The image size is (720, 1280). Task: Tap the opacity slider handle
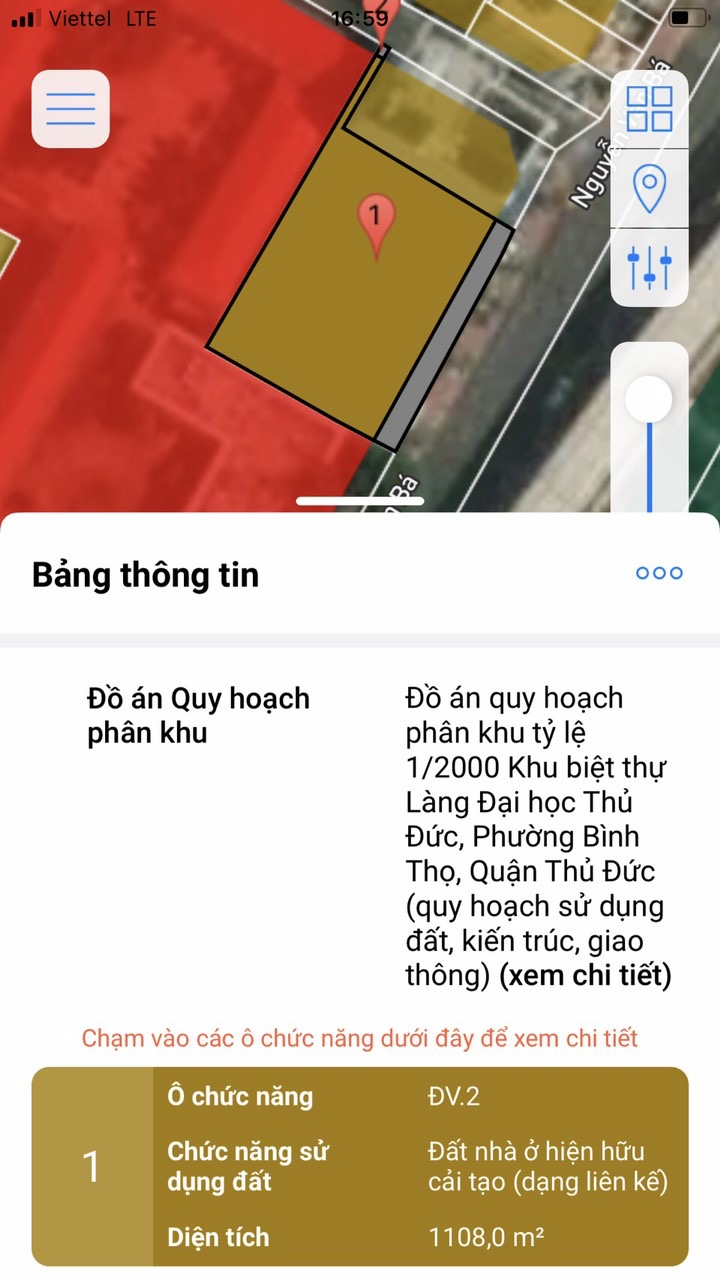click(649, 399)
